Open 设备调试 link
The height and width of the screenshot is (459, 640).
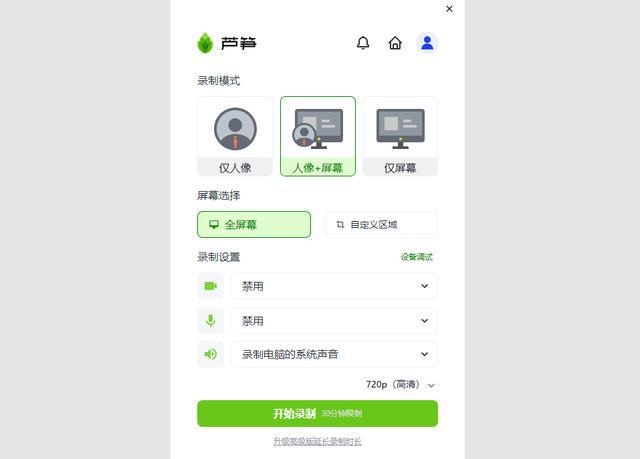click(417, 257)
